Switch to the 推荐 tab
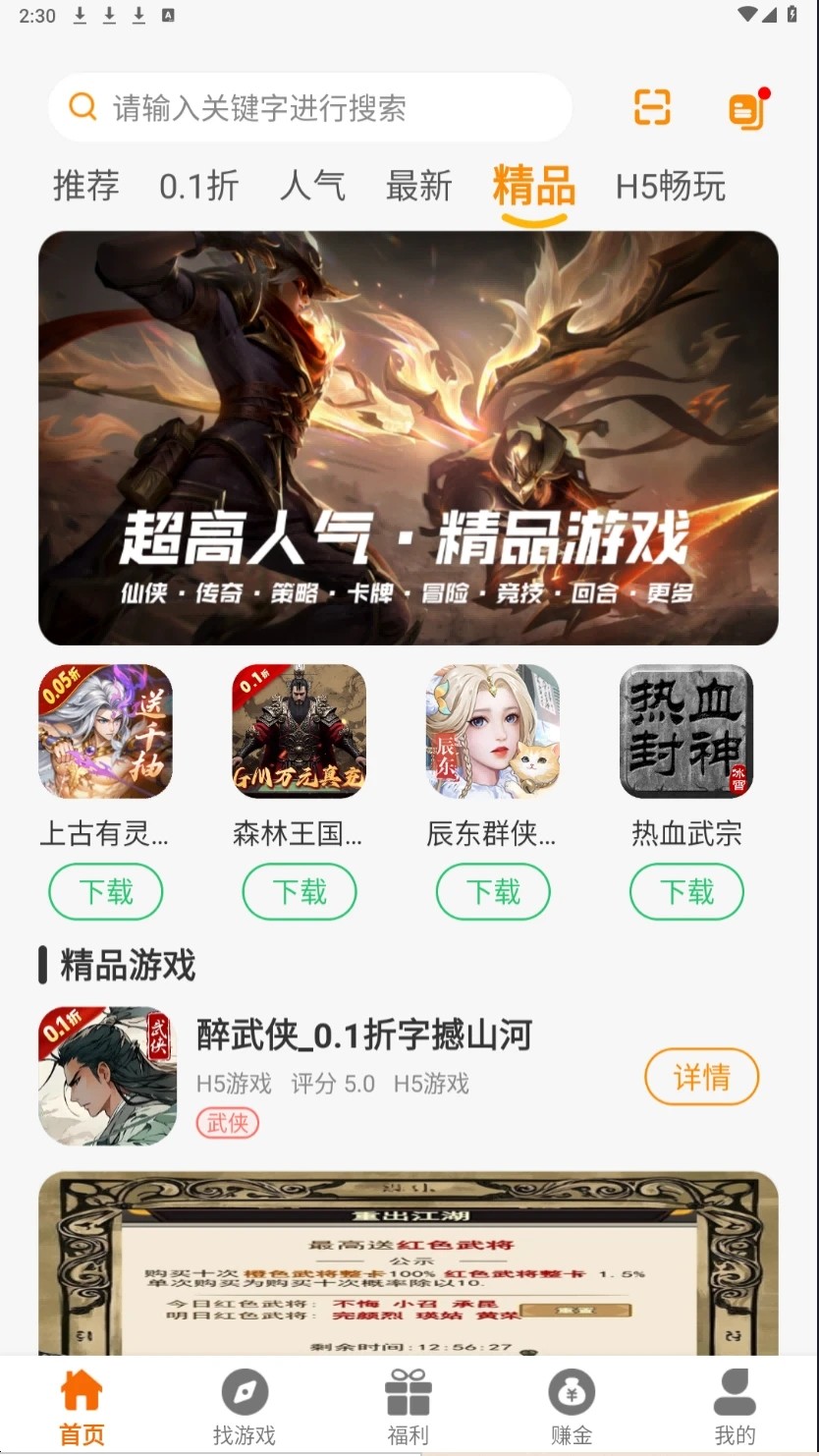Viewport: 819px width, 1456px height. click(x=85, y=186)
